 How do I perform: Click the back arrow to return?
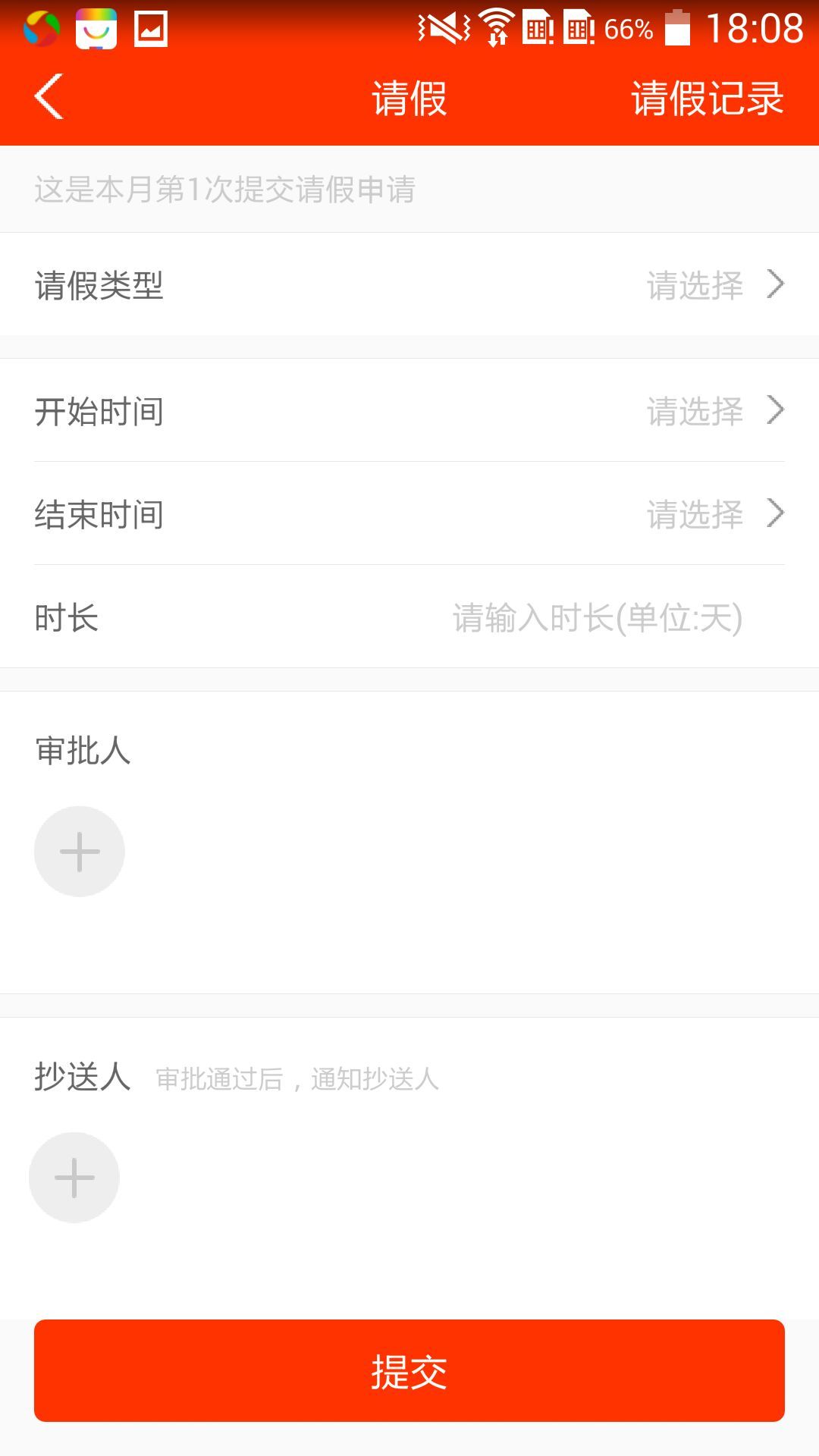[x=47, y=97]
